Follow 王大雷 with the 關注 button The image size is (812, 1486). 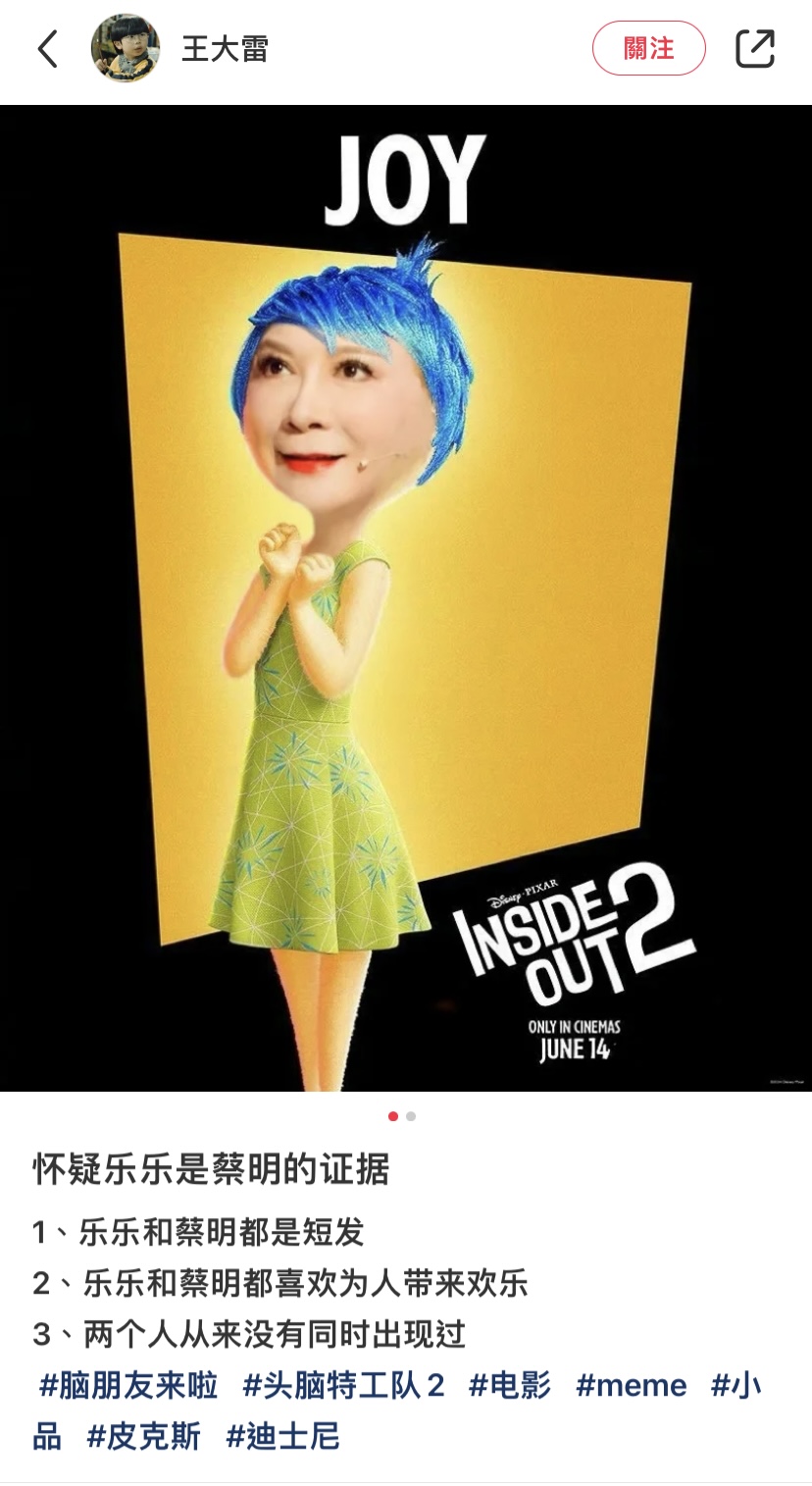[x=648, y=48]
